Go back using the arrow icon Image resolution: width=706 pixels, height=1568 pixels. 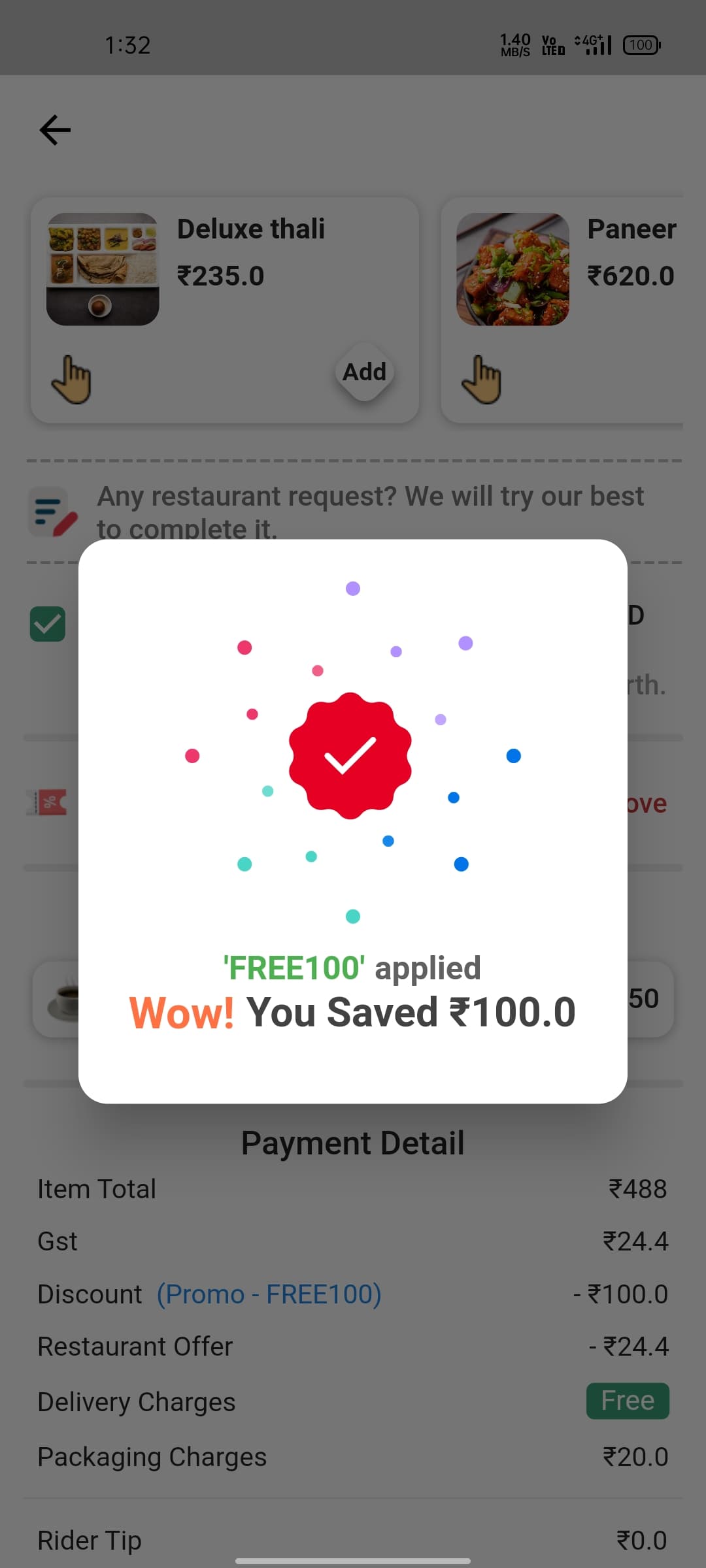(55, 130)
